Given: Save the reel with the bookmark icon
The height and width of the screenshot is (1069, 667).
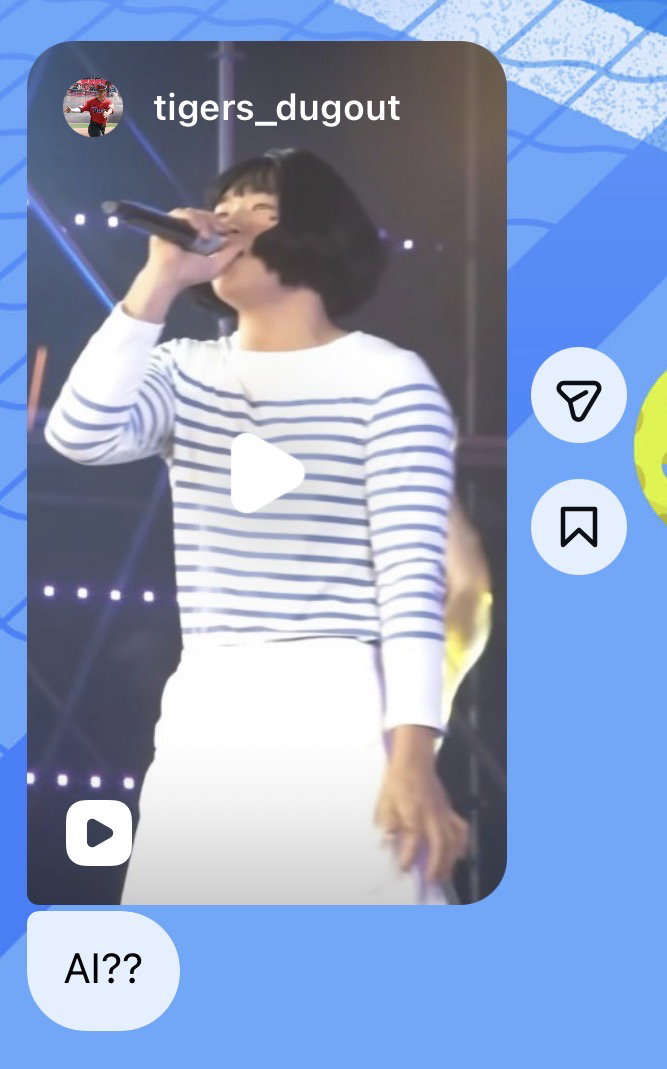Looking at the screenshot, I should point(578,527).
